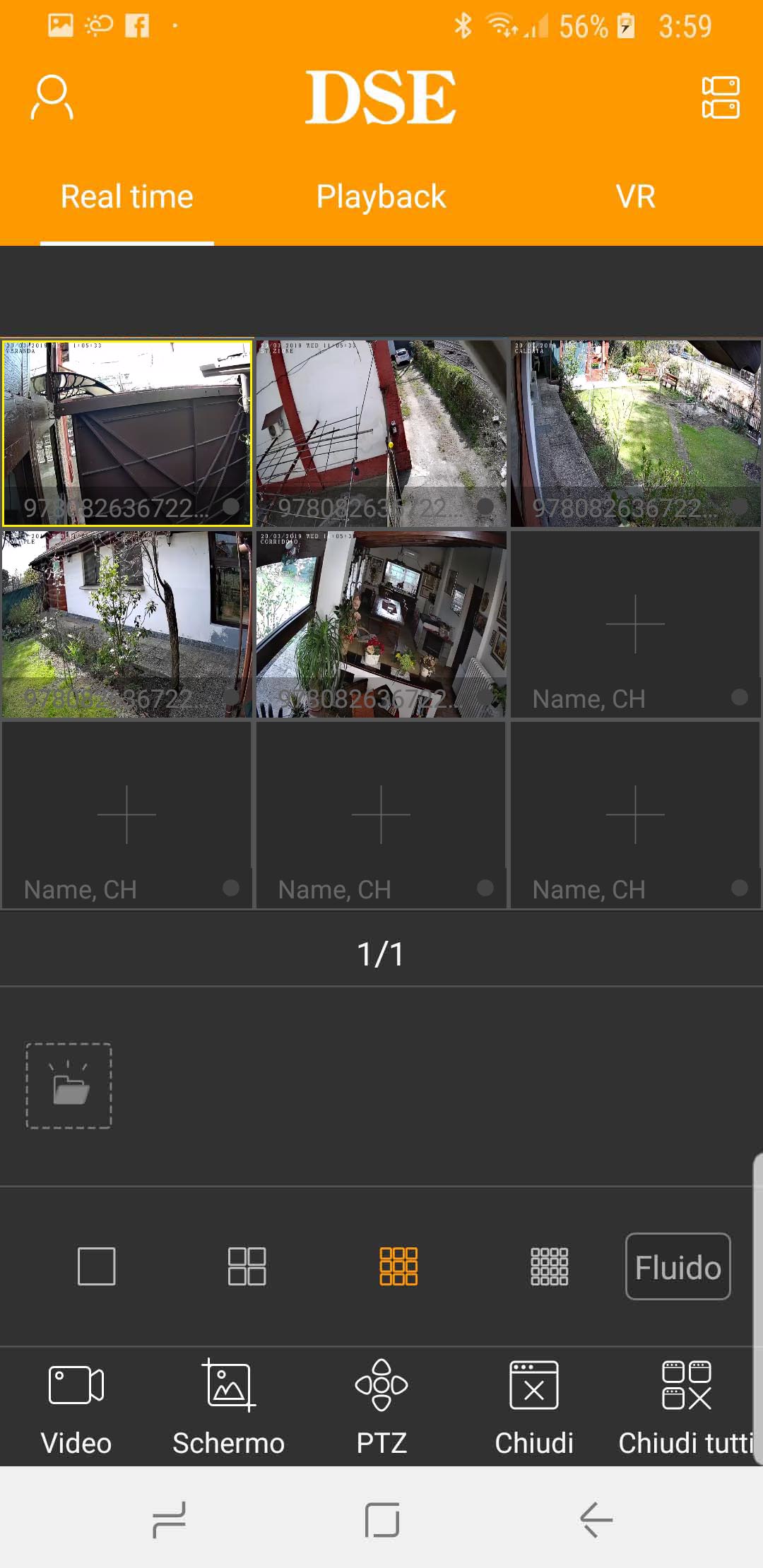
Task: Select sixteen-view grid layout
Action: [549, 1266]
